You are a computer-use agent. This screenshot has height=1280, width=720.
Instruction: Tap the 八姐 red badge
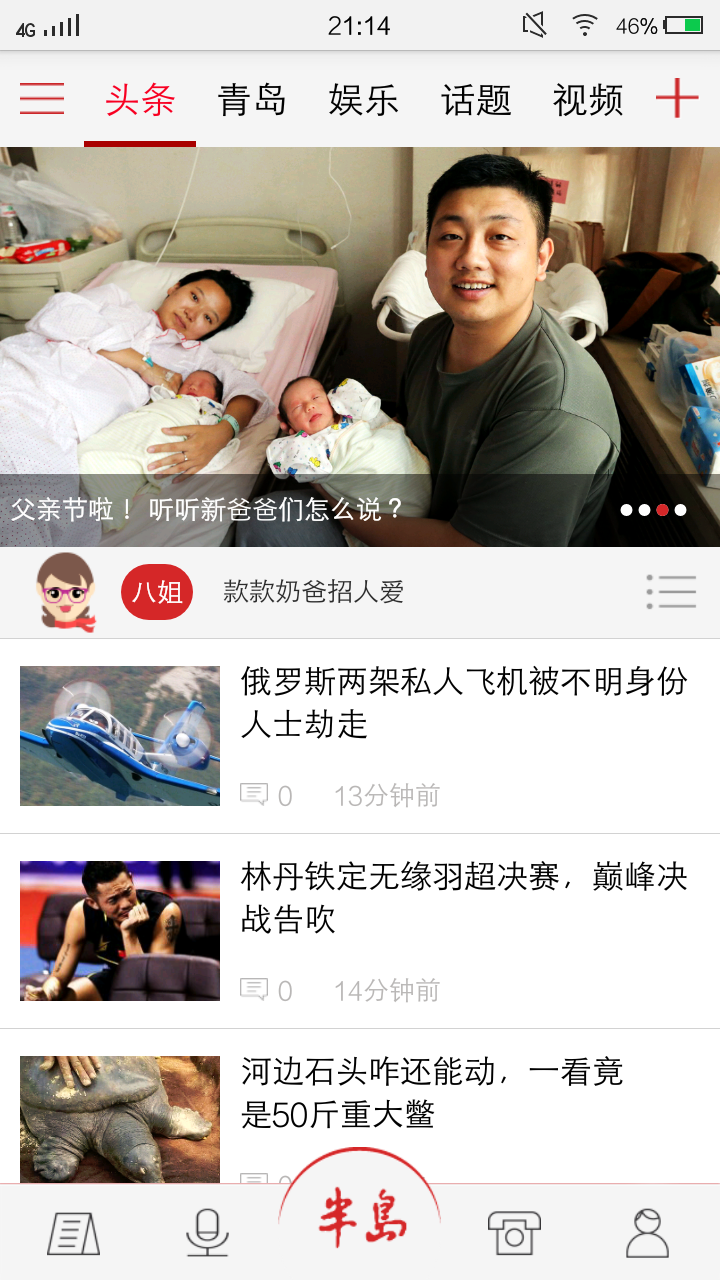157,592
